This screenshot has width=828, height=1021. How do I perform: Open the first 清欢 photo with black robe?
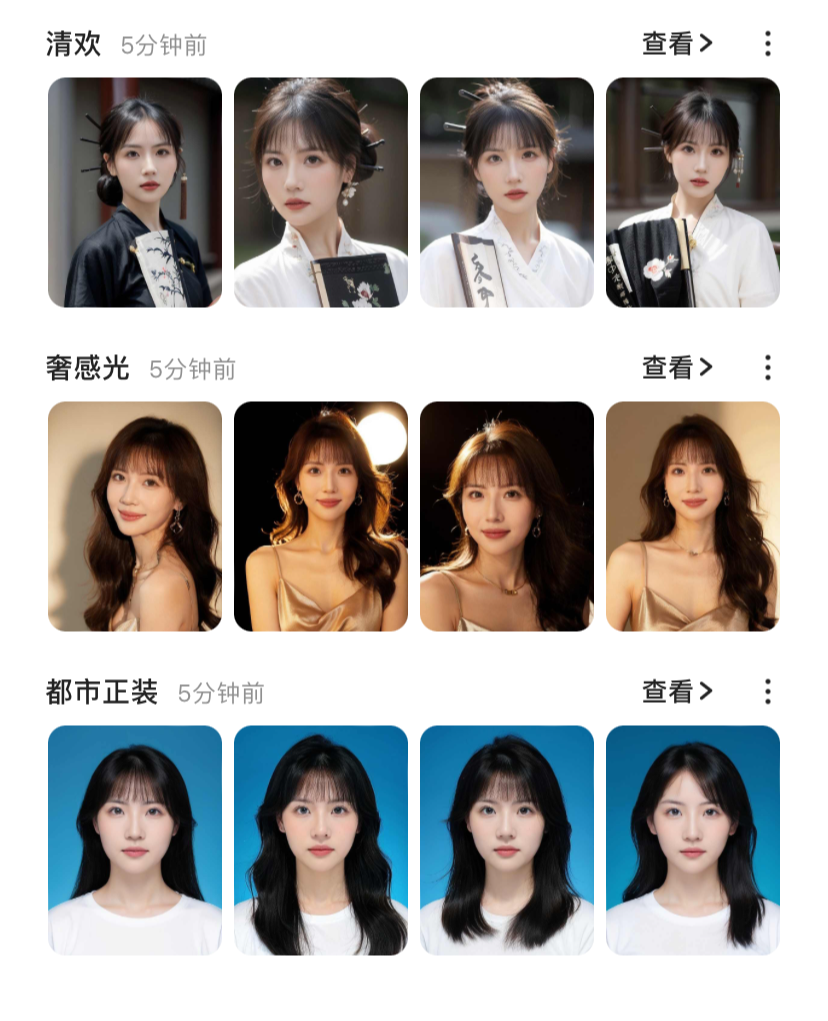point(135,192)
